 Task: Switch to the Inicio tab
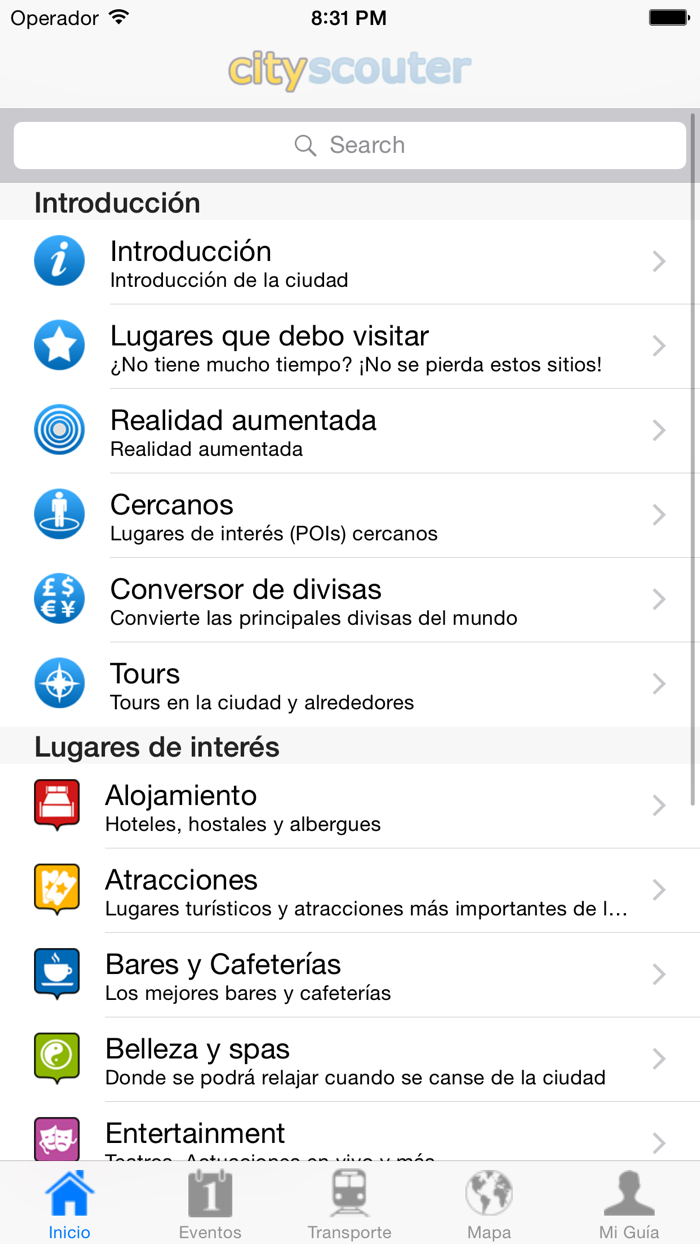tap(70, 1203)
